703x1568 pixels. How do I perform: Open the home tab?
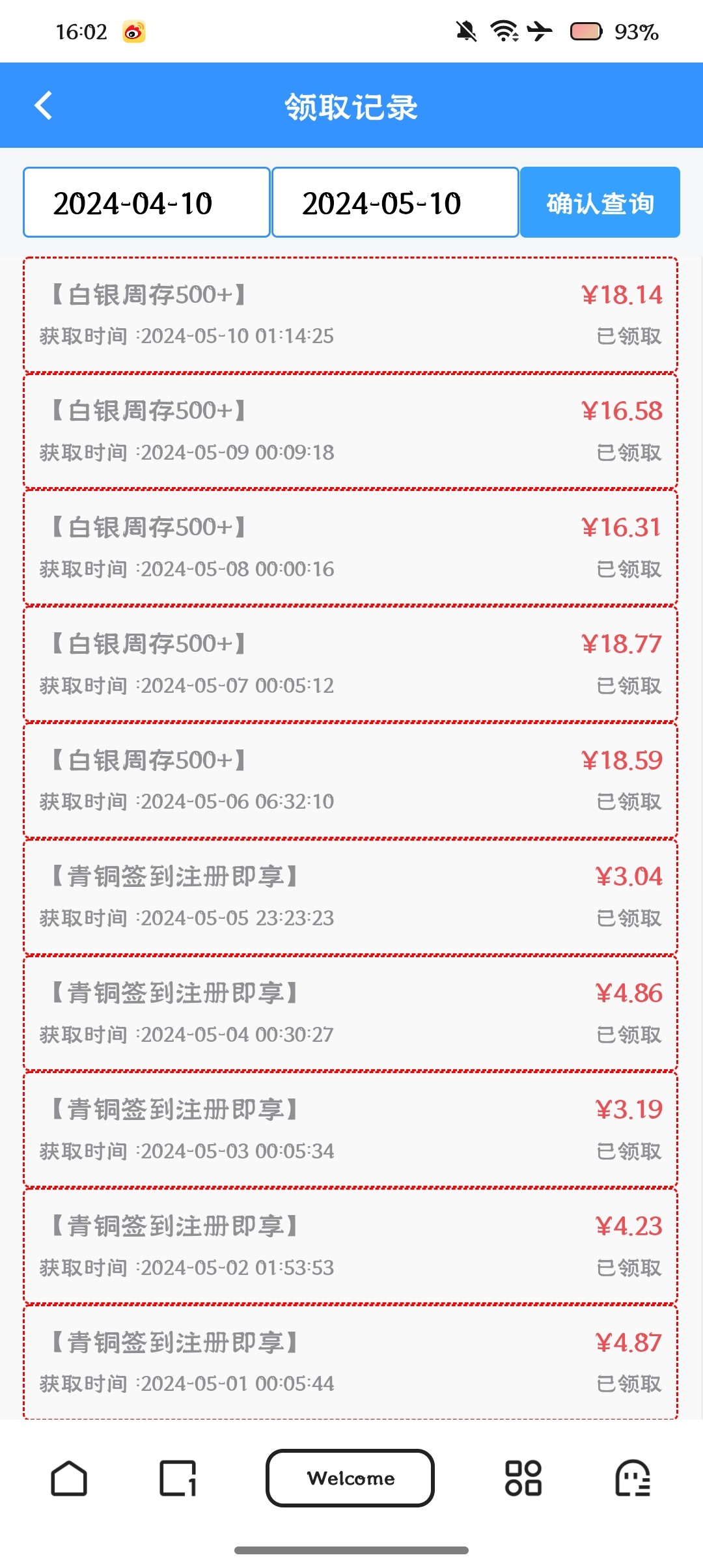69,1478
